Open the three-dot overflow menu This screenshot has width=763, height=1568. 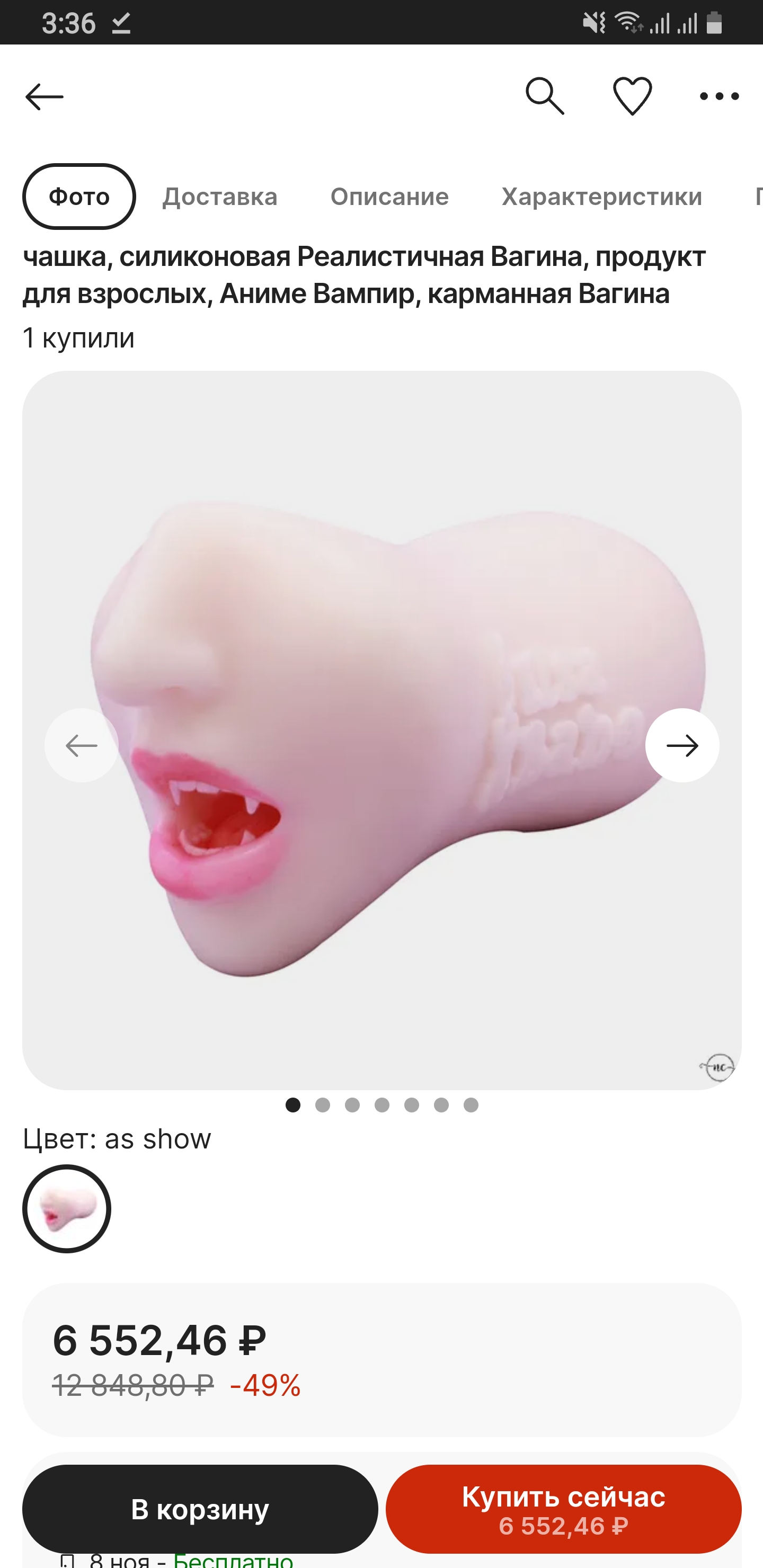718,96
